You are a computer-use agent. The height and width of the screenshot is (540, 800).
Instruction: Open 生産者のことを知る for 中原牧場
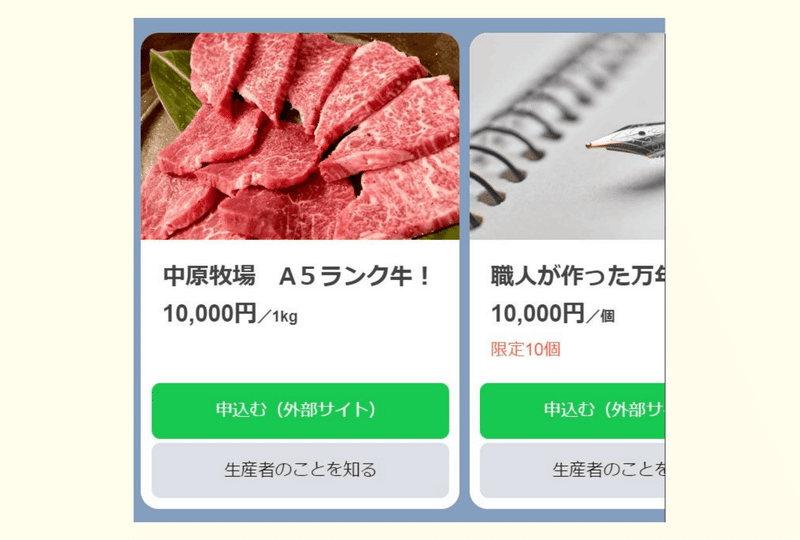pos(300,470)
